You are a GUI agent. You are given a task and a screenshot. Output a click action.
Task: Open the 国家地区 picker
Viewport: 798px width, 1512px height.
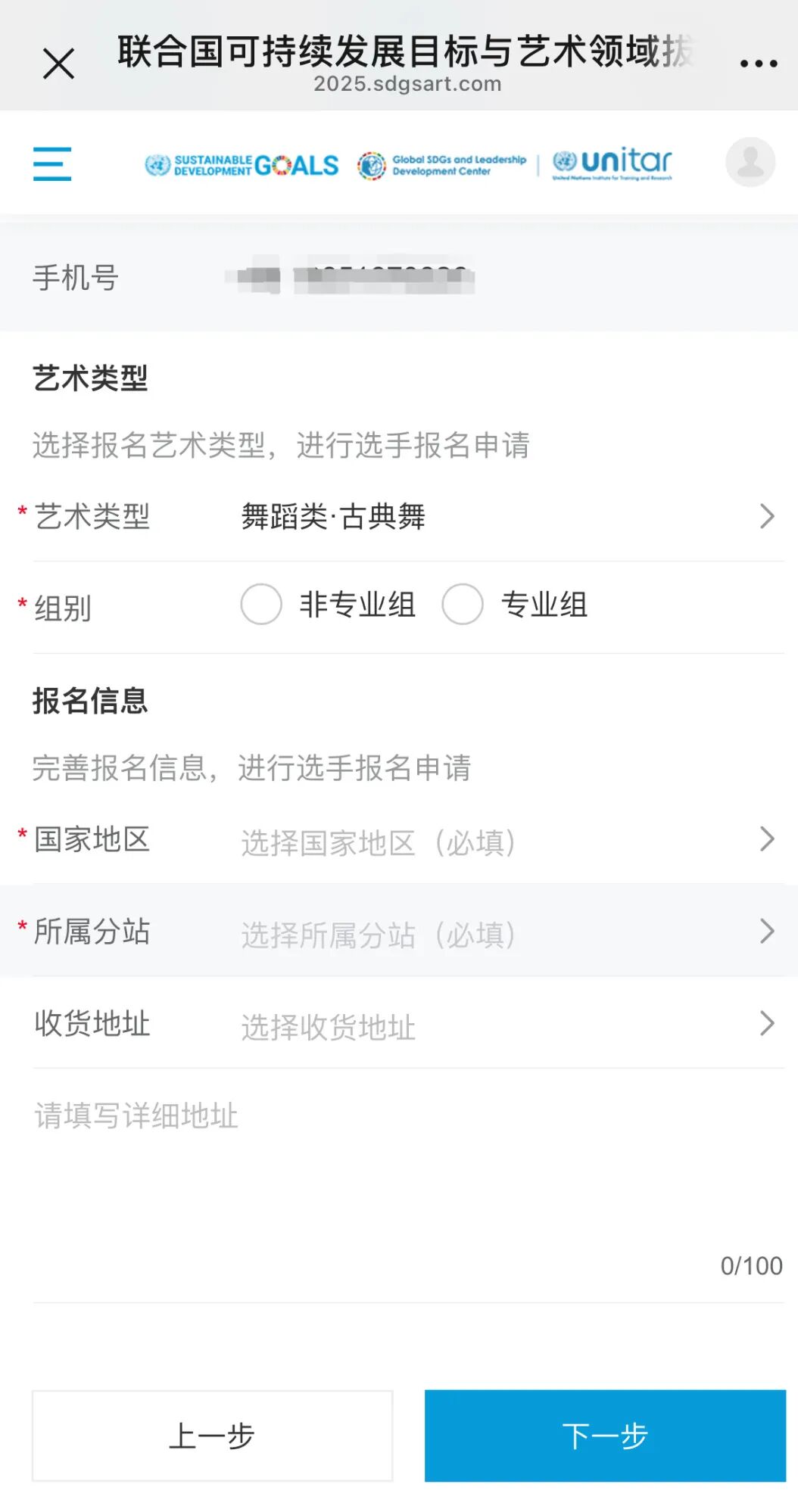click(399, 838)
